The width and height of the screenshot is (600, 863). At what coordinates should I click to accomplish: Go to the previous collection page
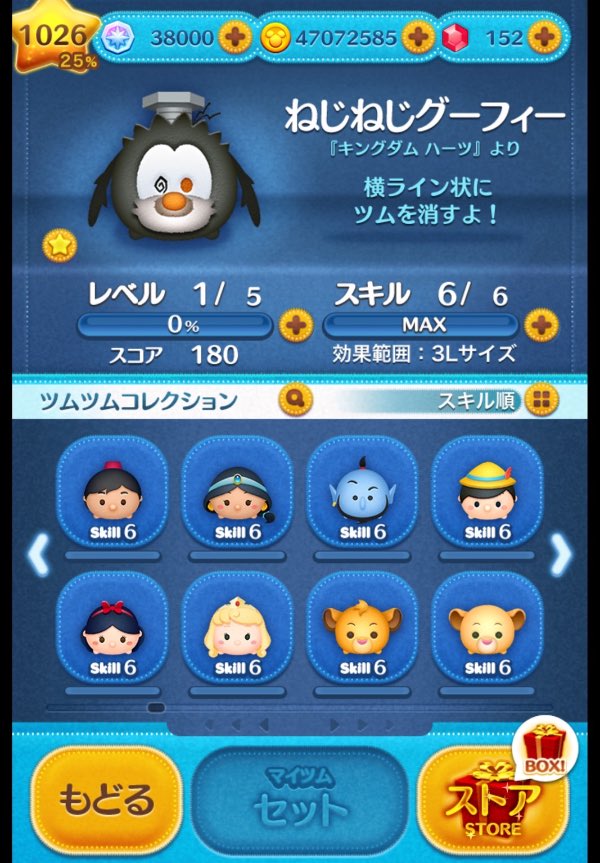pos(38,554)
